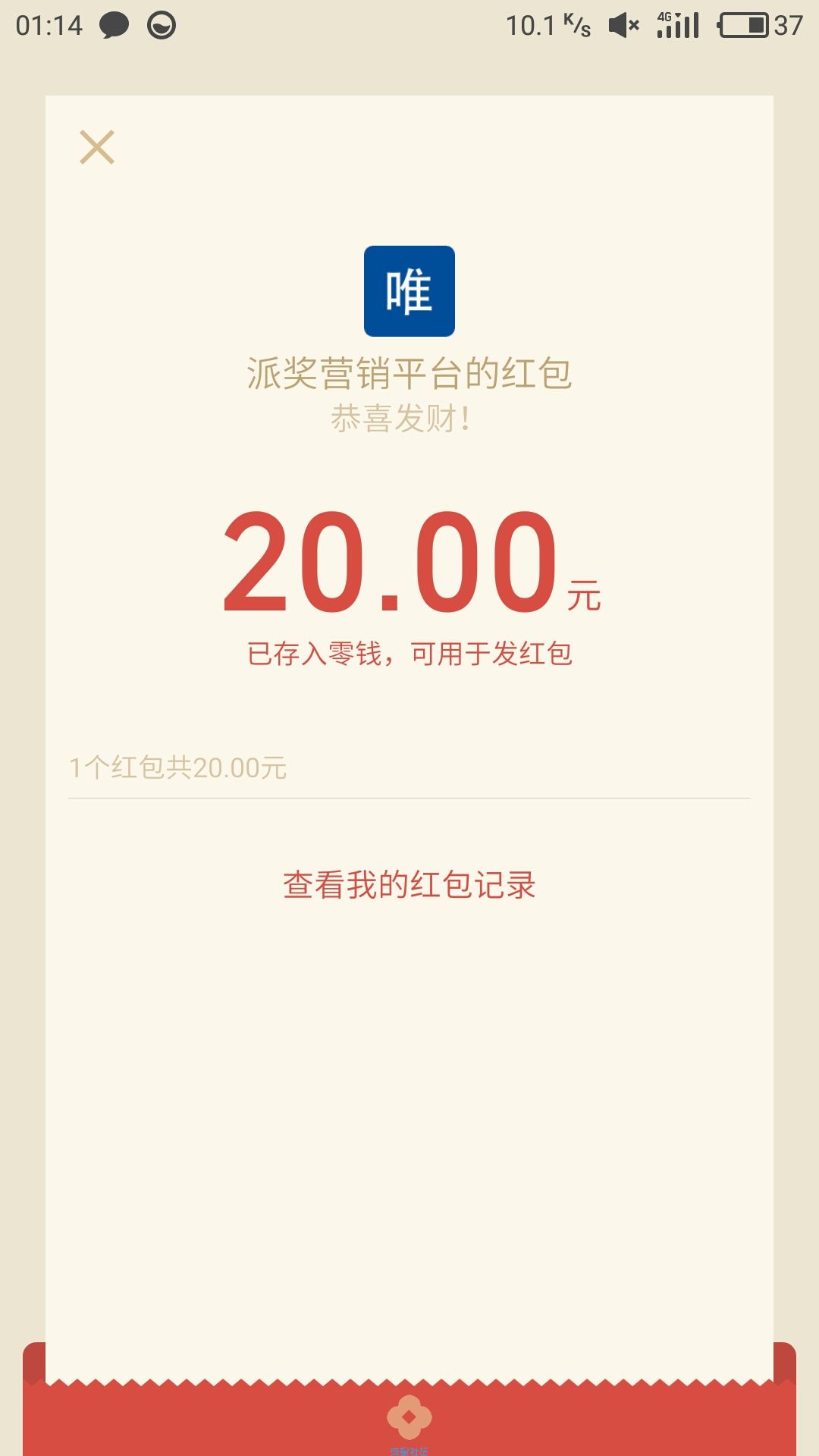
Task: Open 查看我的红包记录 link
Action: point(409,885)
